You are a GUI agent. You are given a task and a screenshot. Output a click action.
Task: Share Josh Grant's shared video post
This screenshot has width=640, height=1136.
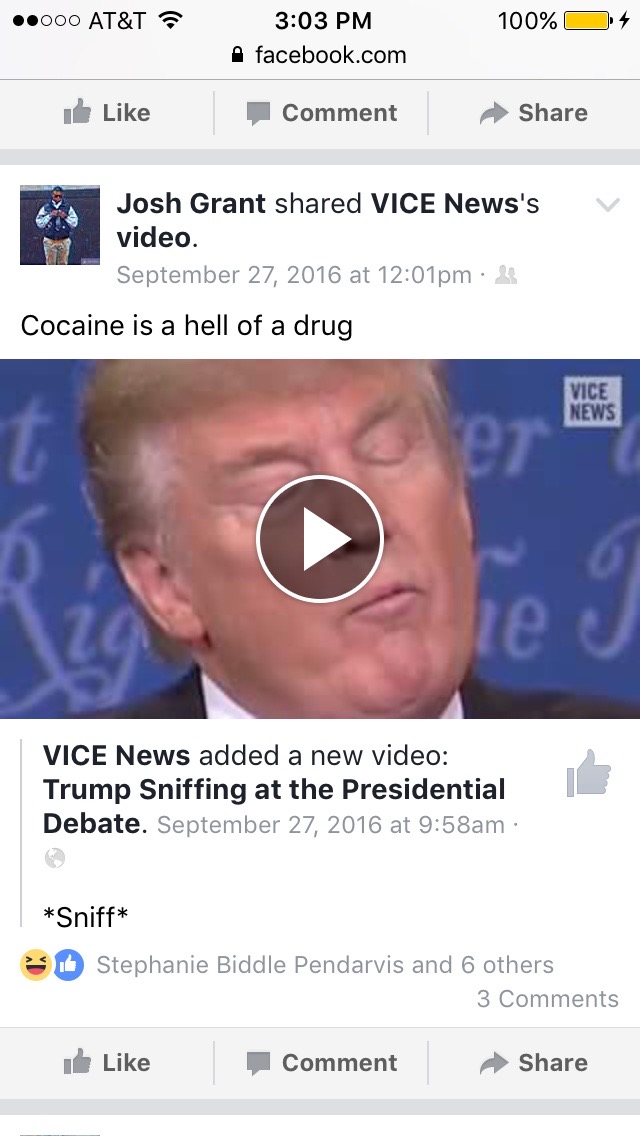click(x=534, y=1063)
